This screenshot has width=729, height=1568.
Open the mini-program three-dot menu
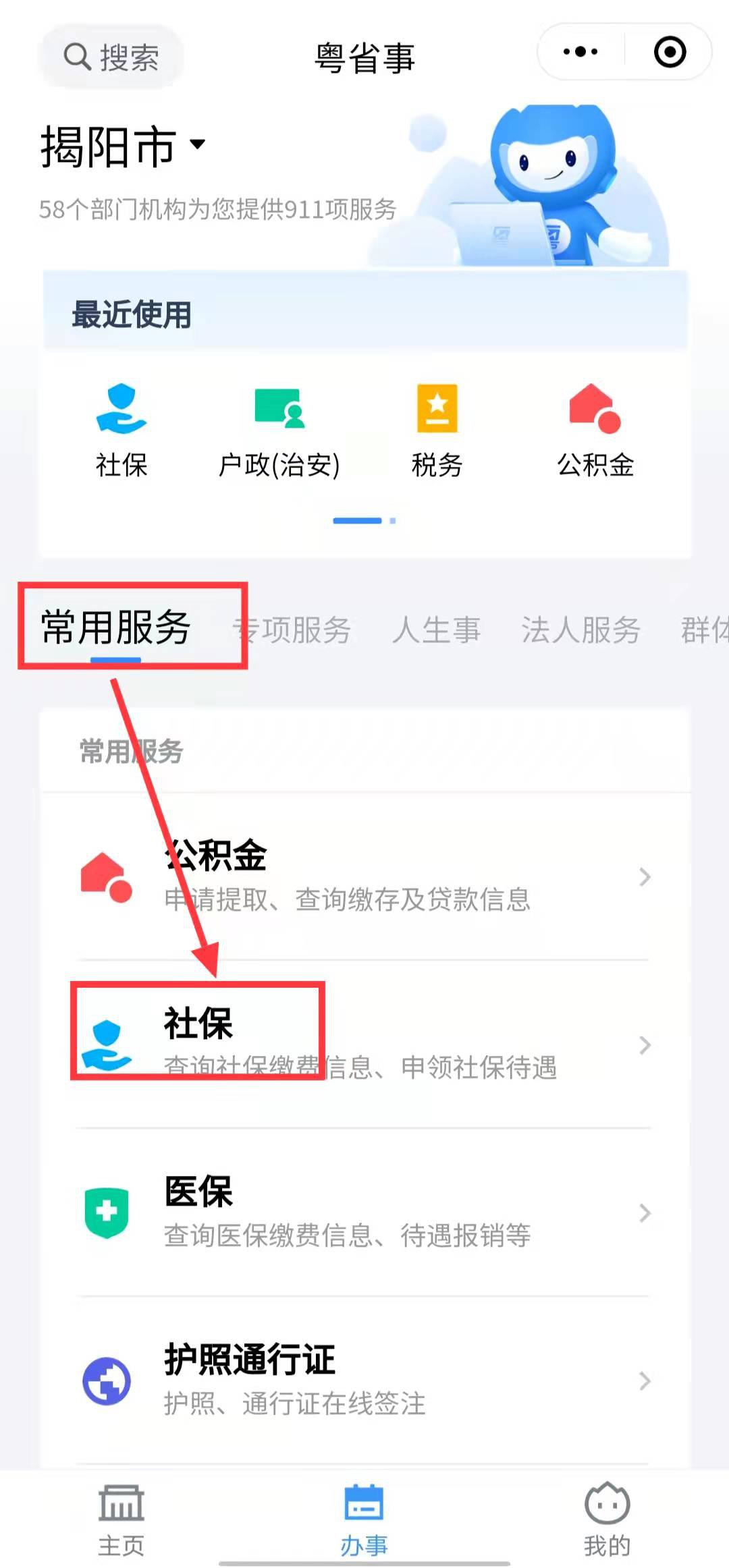(x=580, y=52)
